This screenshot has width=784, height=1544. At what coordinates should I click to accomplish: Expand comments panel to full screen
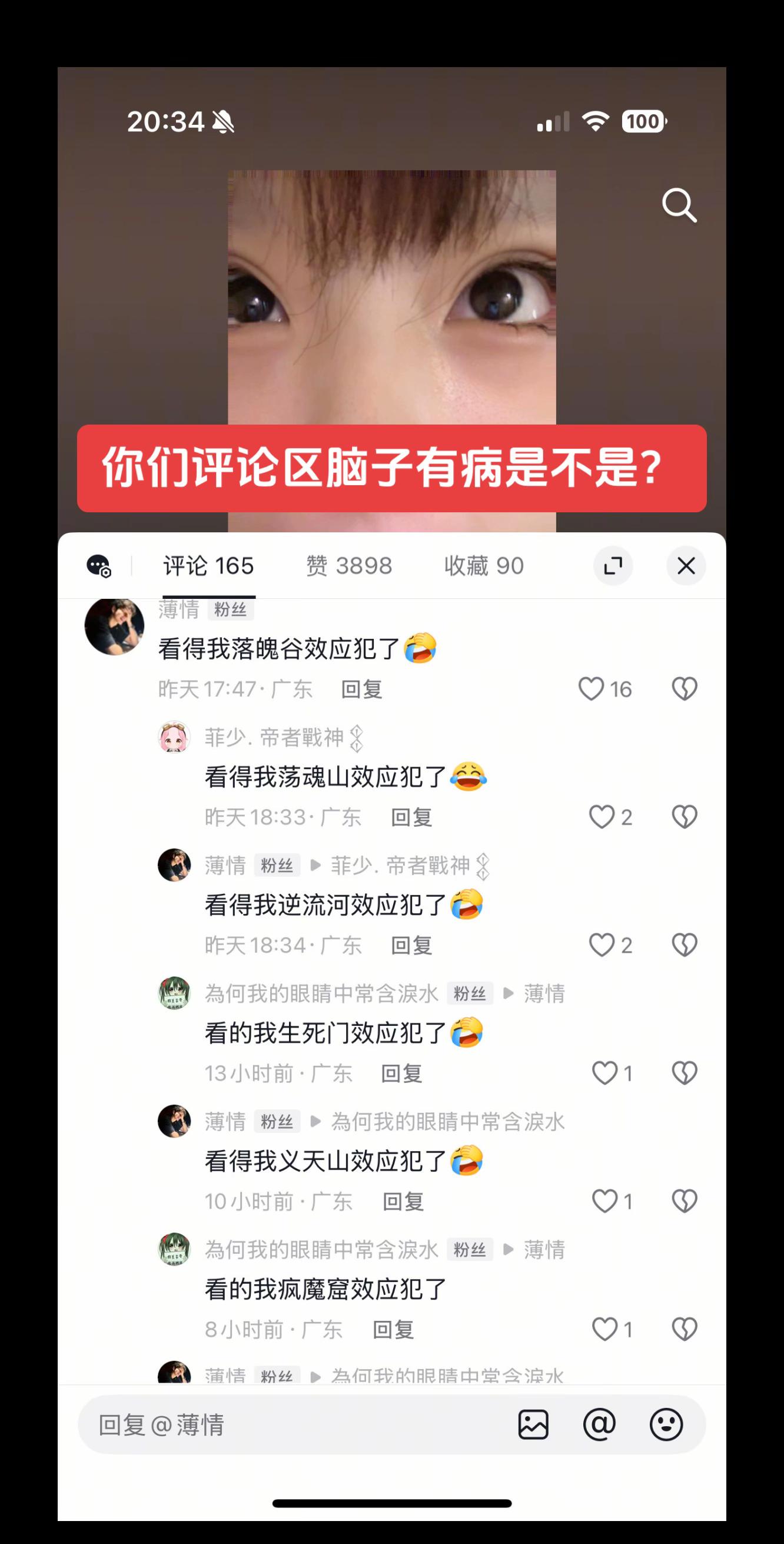coord(613,565)
